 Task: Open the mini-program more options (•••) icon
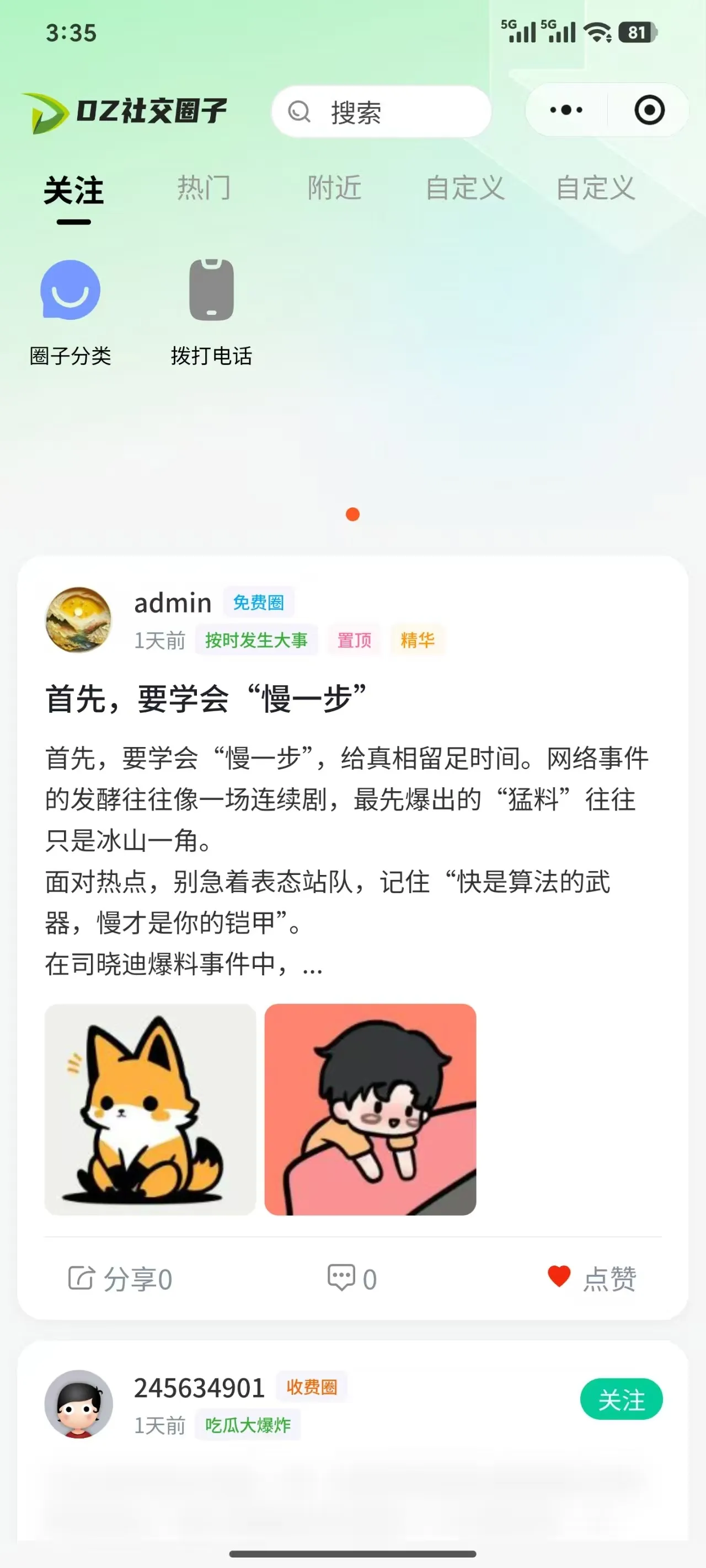click(x=565, y=110)
